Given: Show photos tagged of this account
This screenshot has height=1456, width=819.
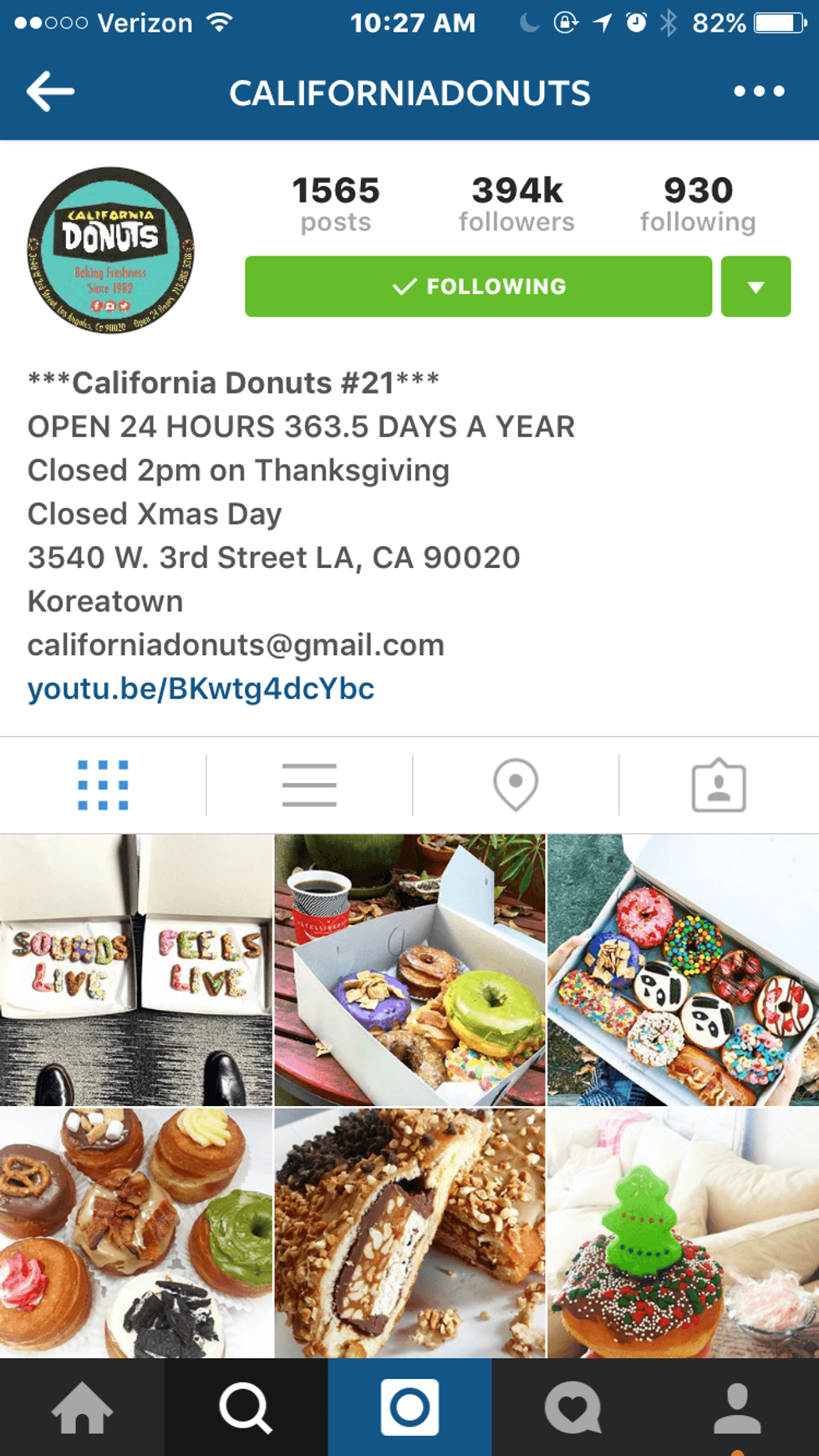Looking at the screenshot, I should tap(719, 785).
